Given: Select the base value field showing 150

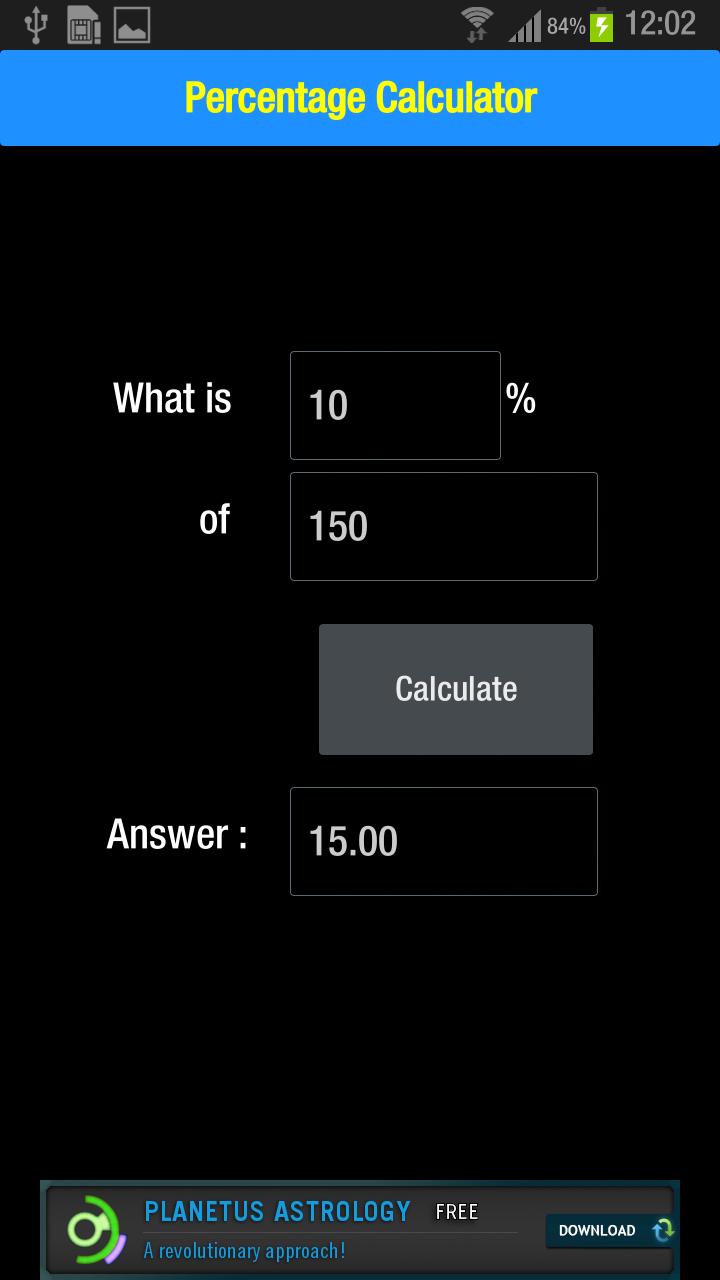Looking at the screenshot, I should click(x=443, y=526).
